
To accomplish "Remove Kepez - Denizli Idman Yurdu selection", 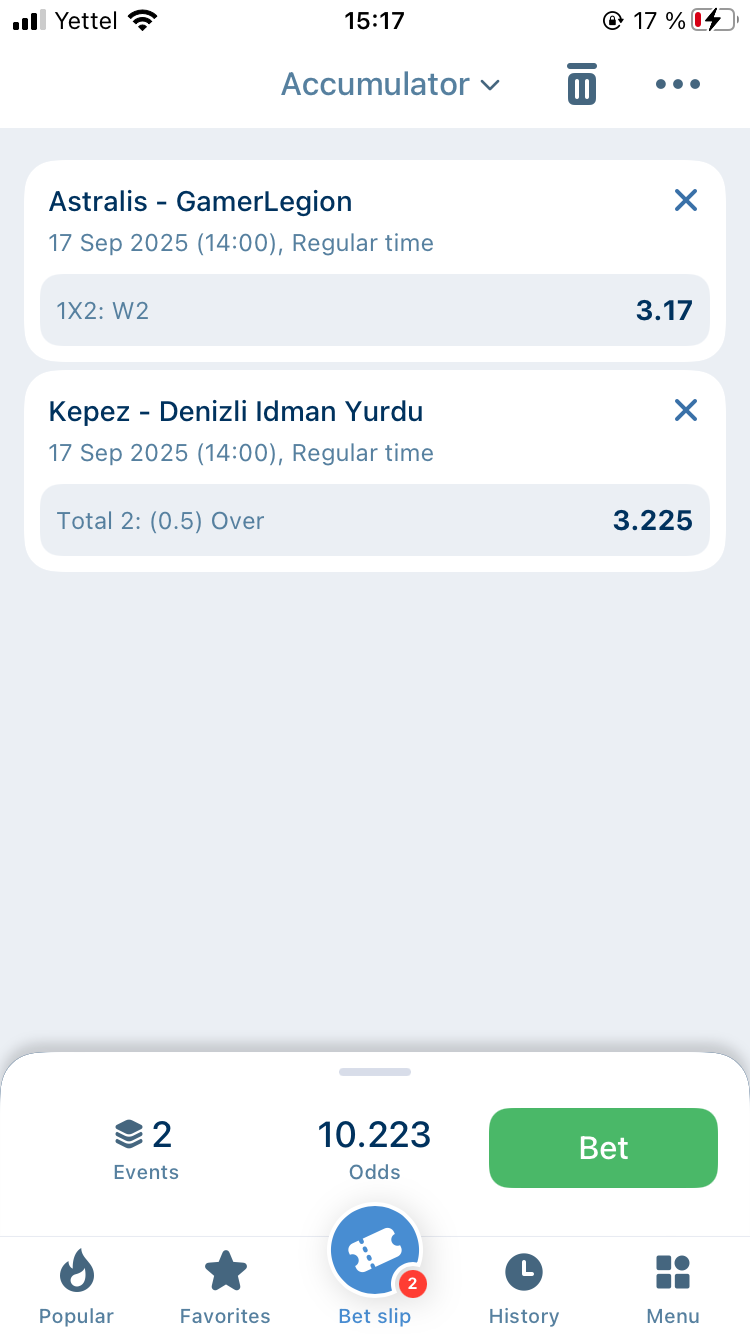I will [x=686, y=410].
